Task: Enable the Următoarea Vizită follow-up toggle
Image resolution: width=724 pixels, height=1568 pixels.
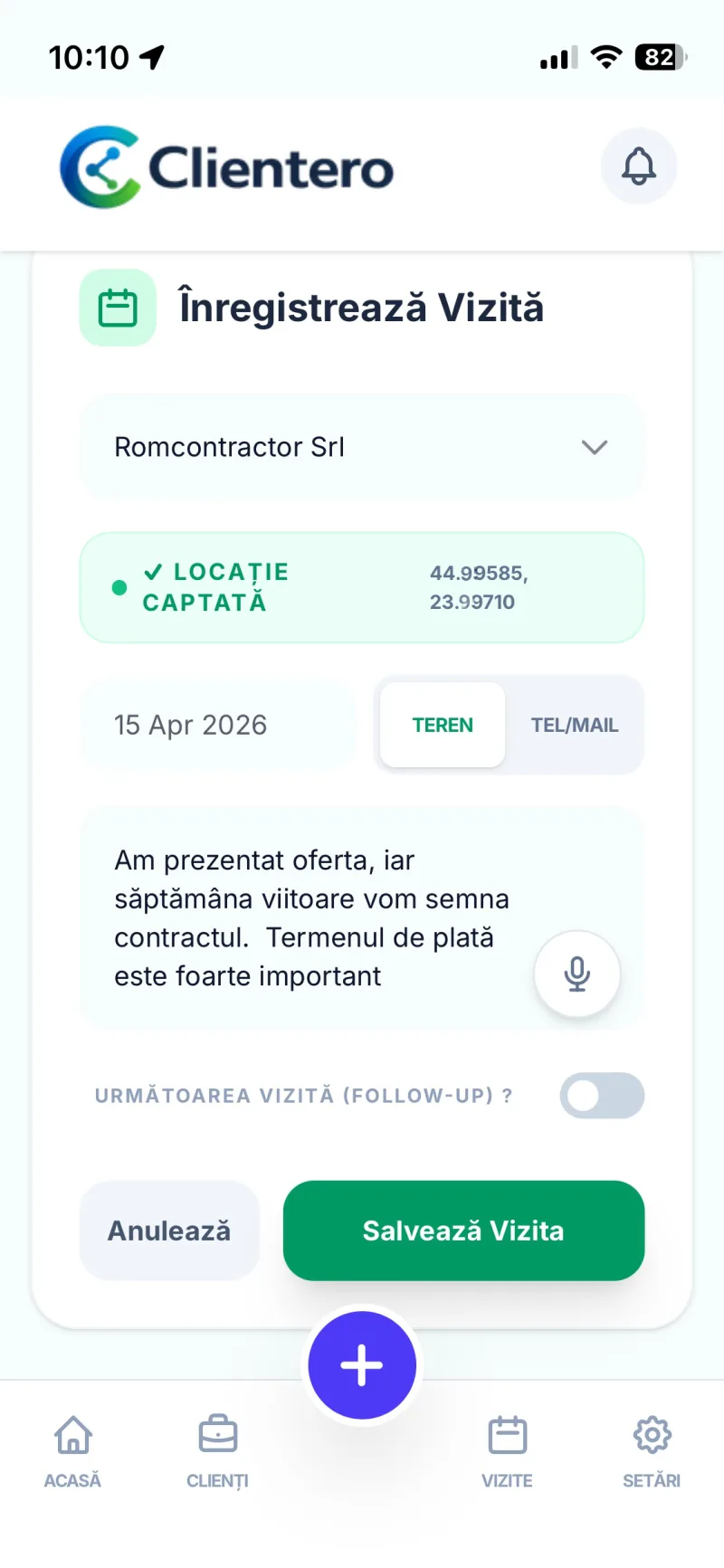Action: 602,1096
